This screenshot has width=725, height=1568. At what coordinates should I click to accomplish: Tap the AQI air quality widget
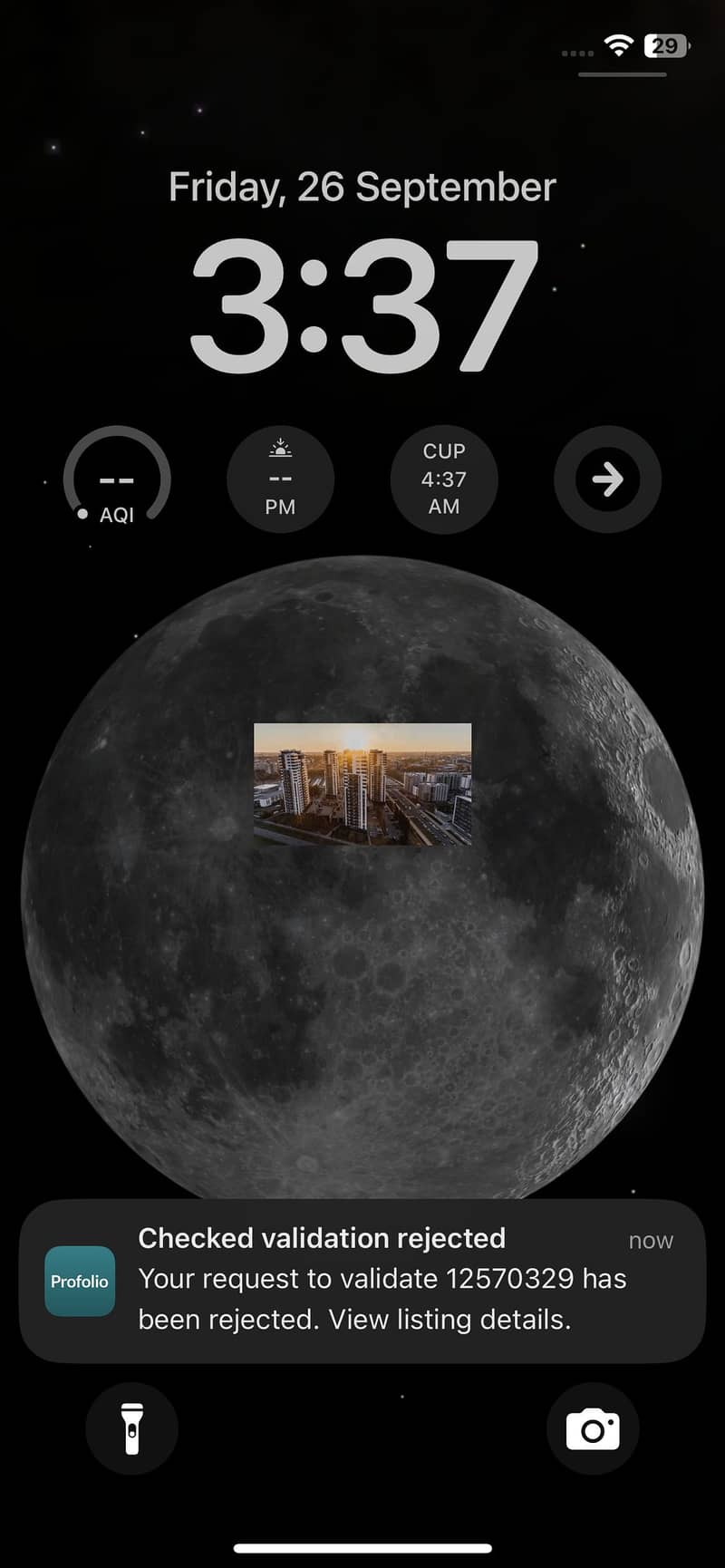pos(117,479)
